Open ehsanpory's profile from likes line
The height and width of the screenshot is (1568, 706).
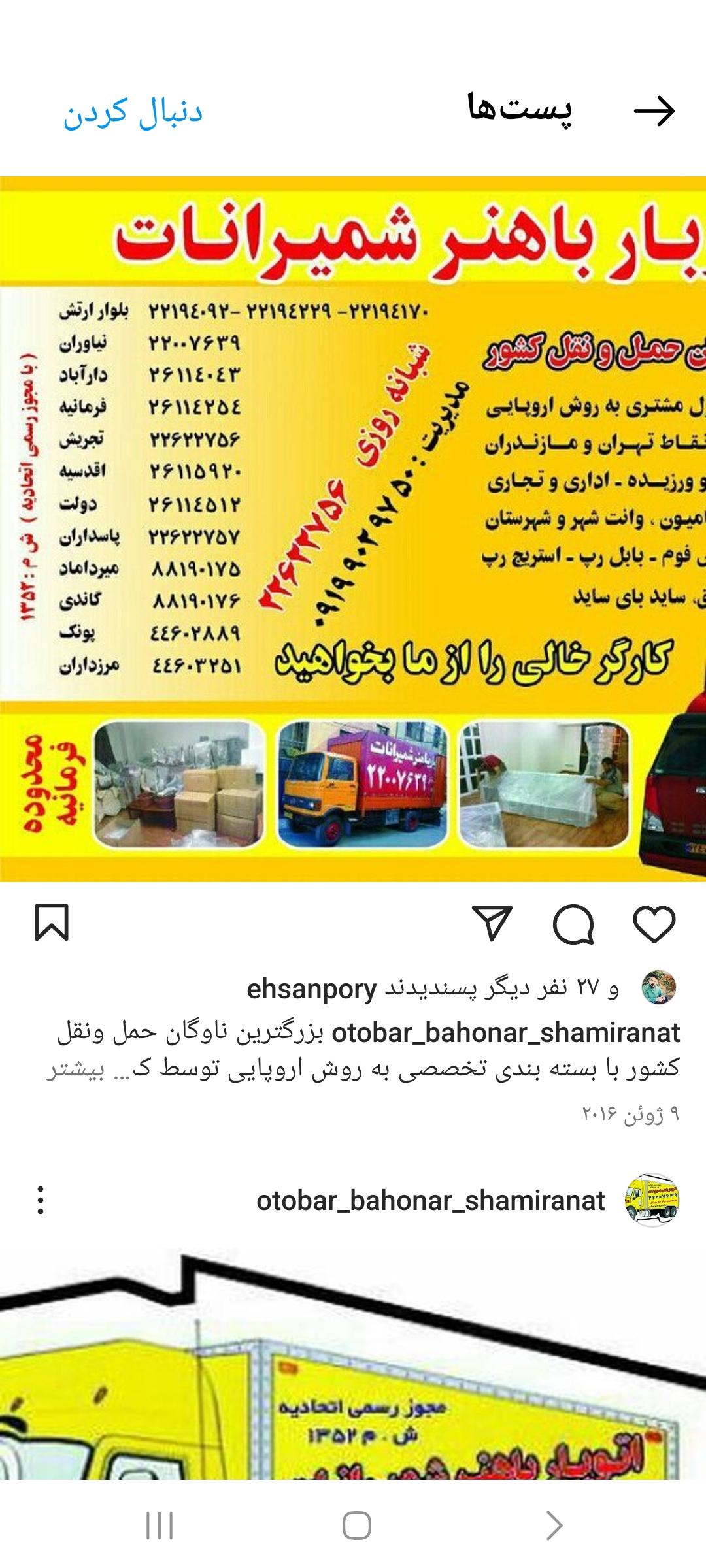[311, 989]
